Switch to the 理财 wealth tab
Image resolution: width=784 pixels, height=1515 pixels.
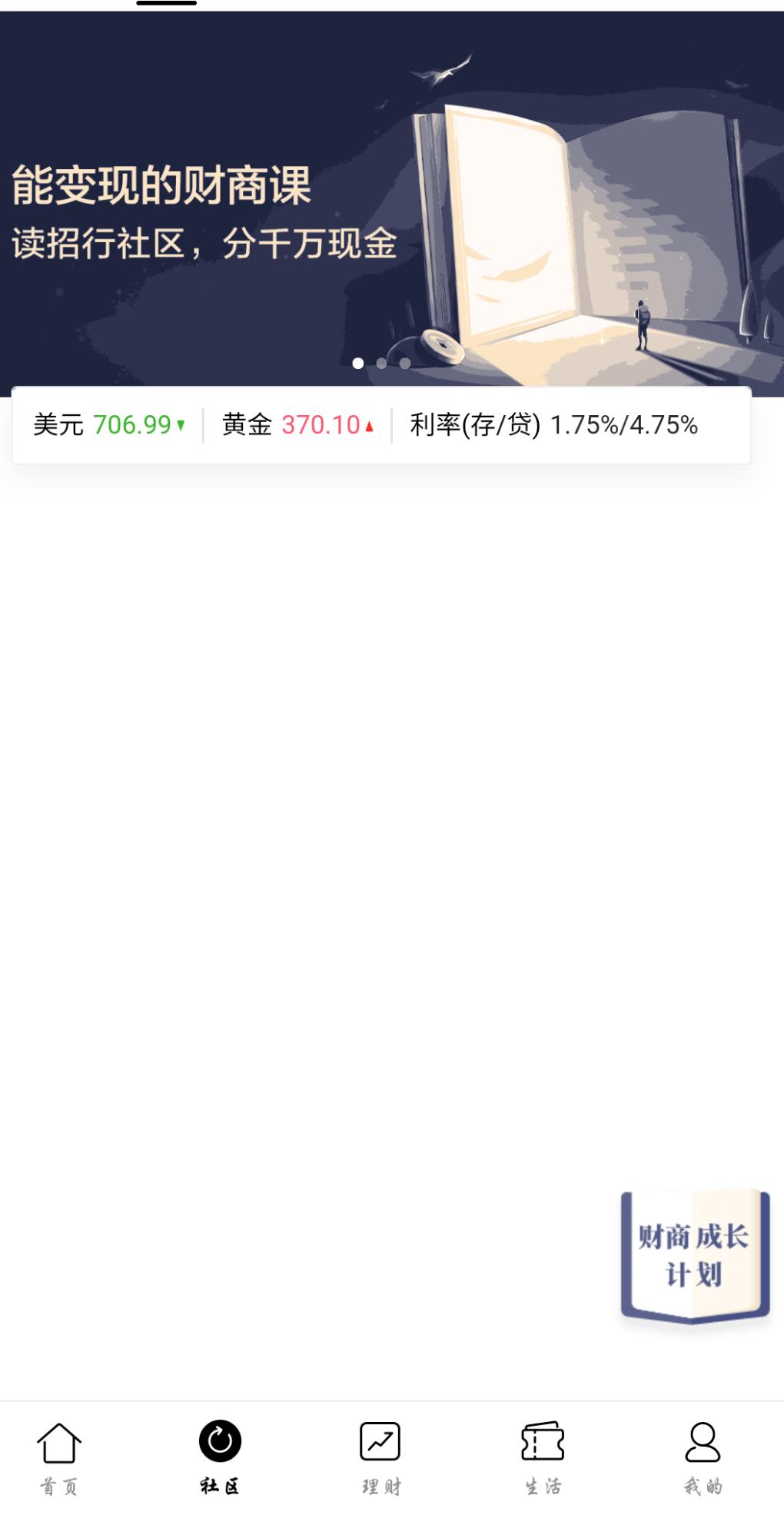pos(380,1457)
